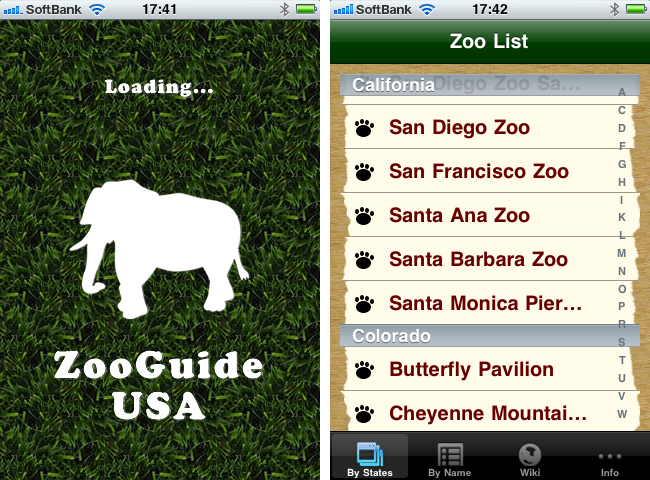Jump to letter T in index
Viewport: 650px width, 480px height.
coord(622,360)
